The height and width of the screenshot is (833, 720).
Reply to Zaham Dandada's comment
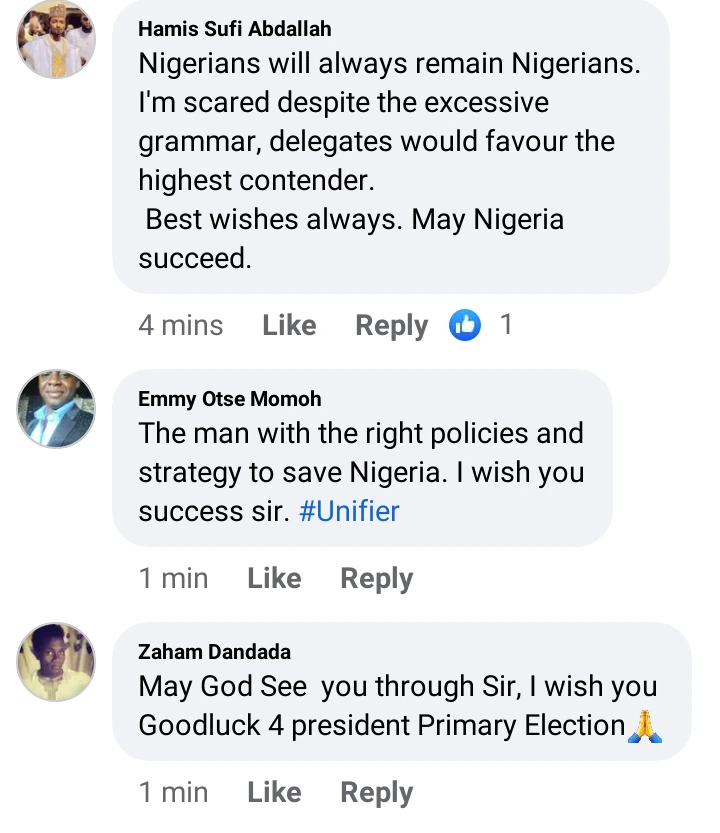point(376,793)
